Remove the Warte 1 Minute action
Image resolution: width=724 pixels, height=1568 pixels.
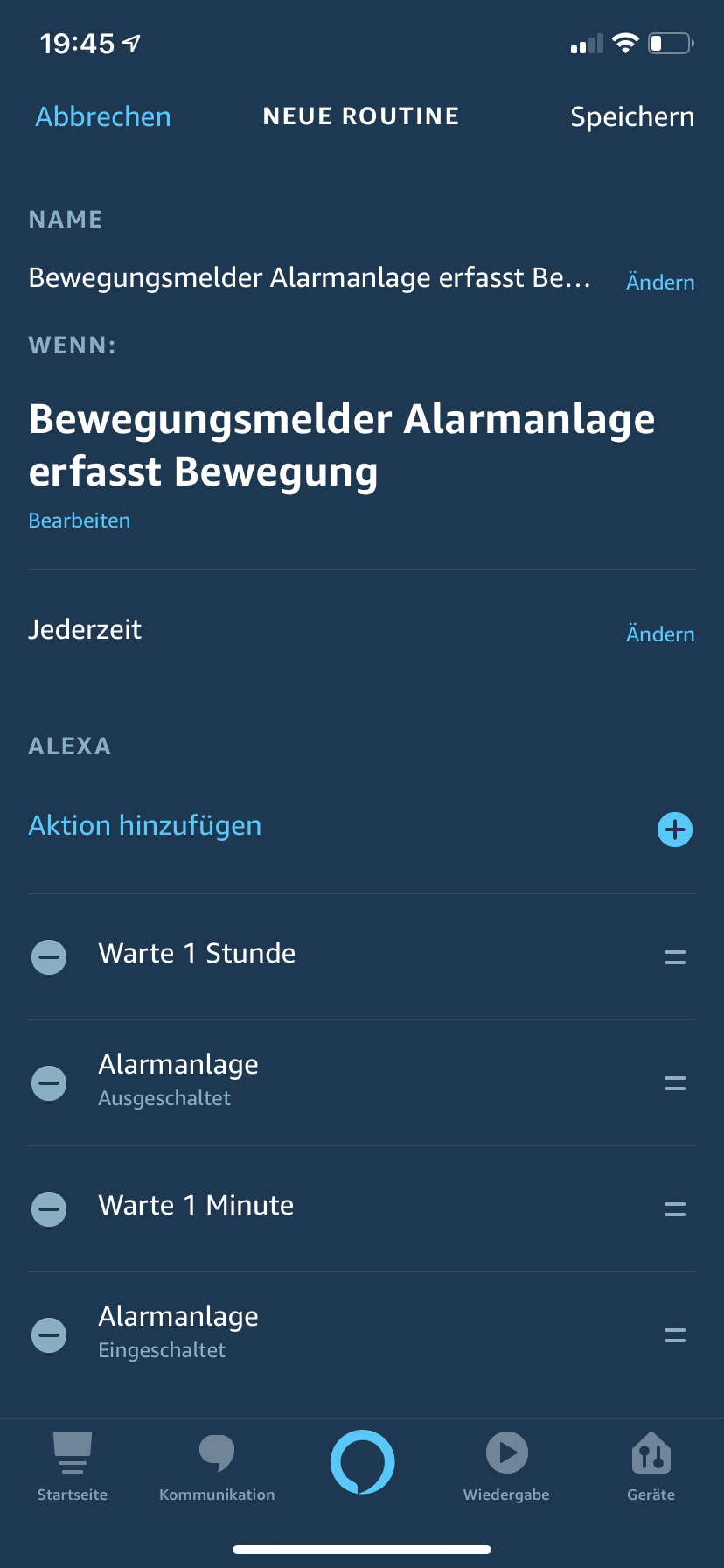(x=49, y=1208)
